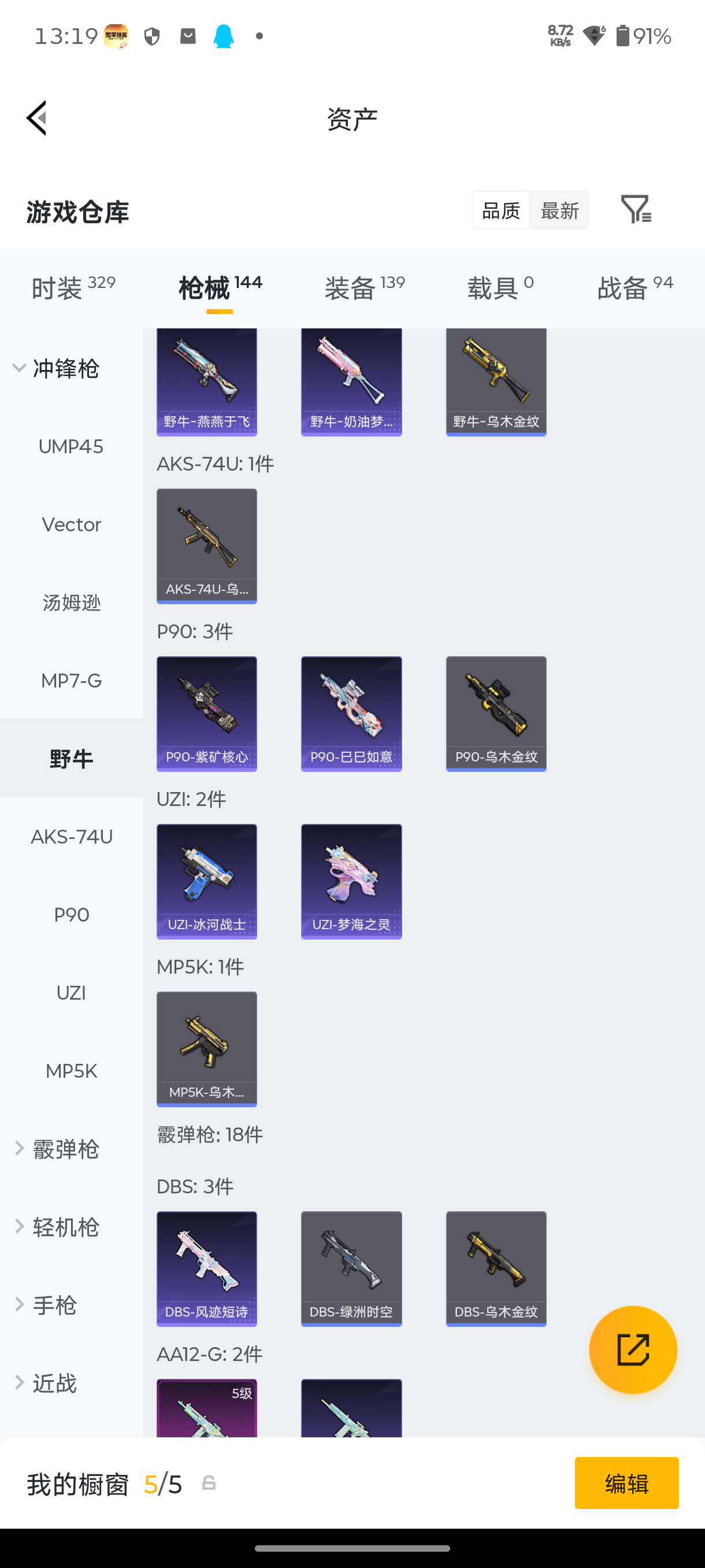Viewport: 705px width, 1568px height.
Task: Select P90 in the sidebar
Action: pyautogui.click(x=71, y=914)
